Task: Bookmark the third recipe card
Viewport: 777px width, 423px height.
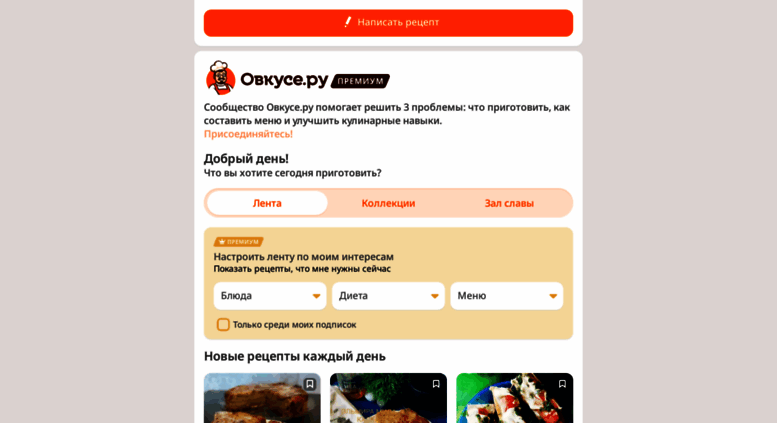Action: click(x=562, y=384)
